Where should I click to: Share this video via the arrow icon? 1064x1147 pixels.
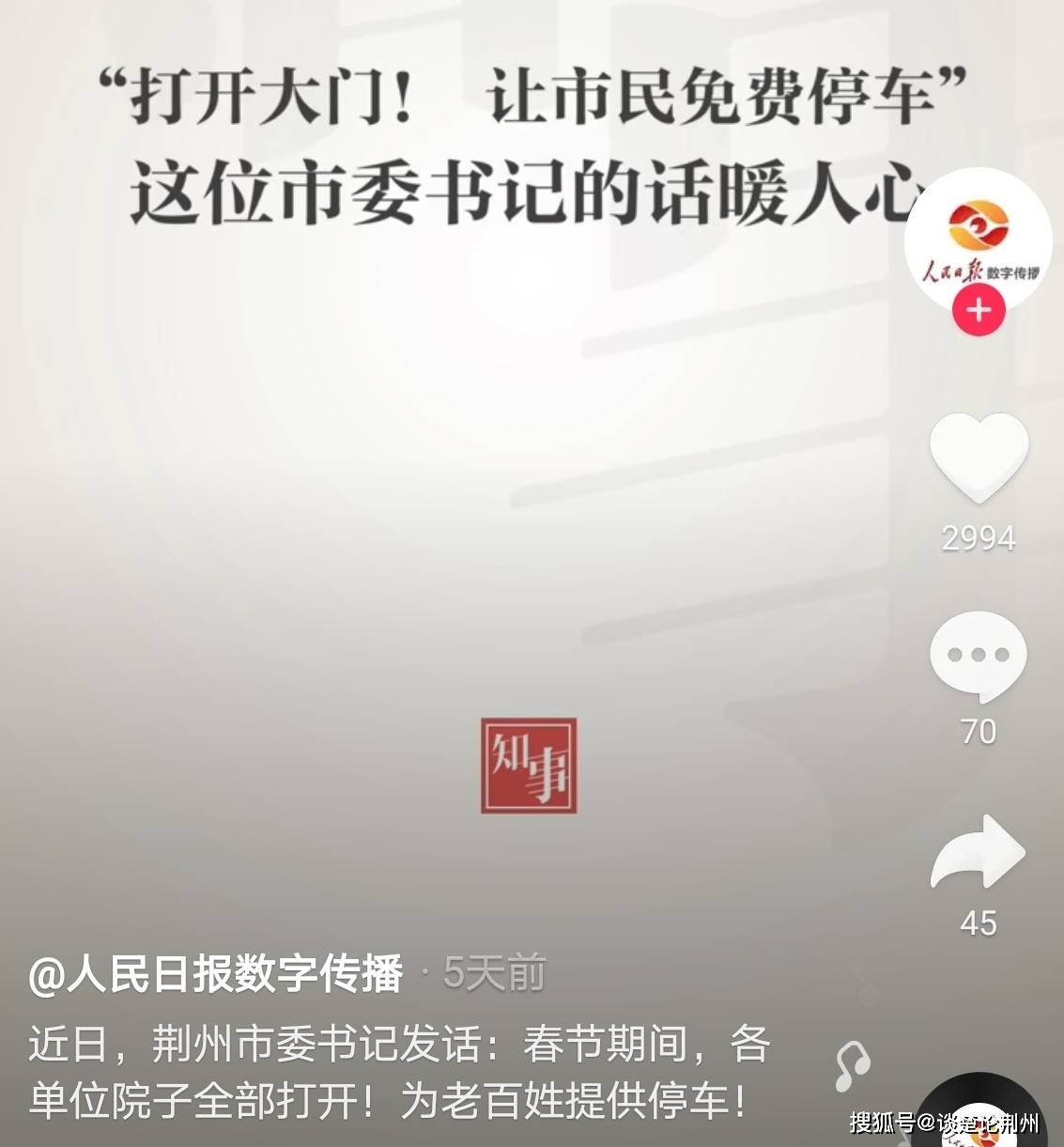[x=978, y=853]
